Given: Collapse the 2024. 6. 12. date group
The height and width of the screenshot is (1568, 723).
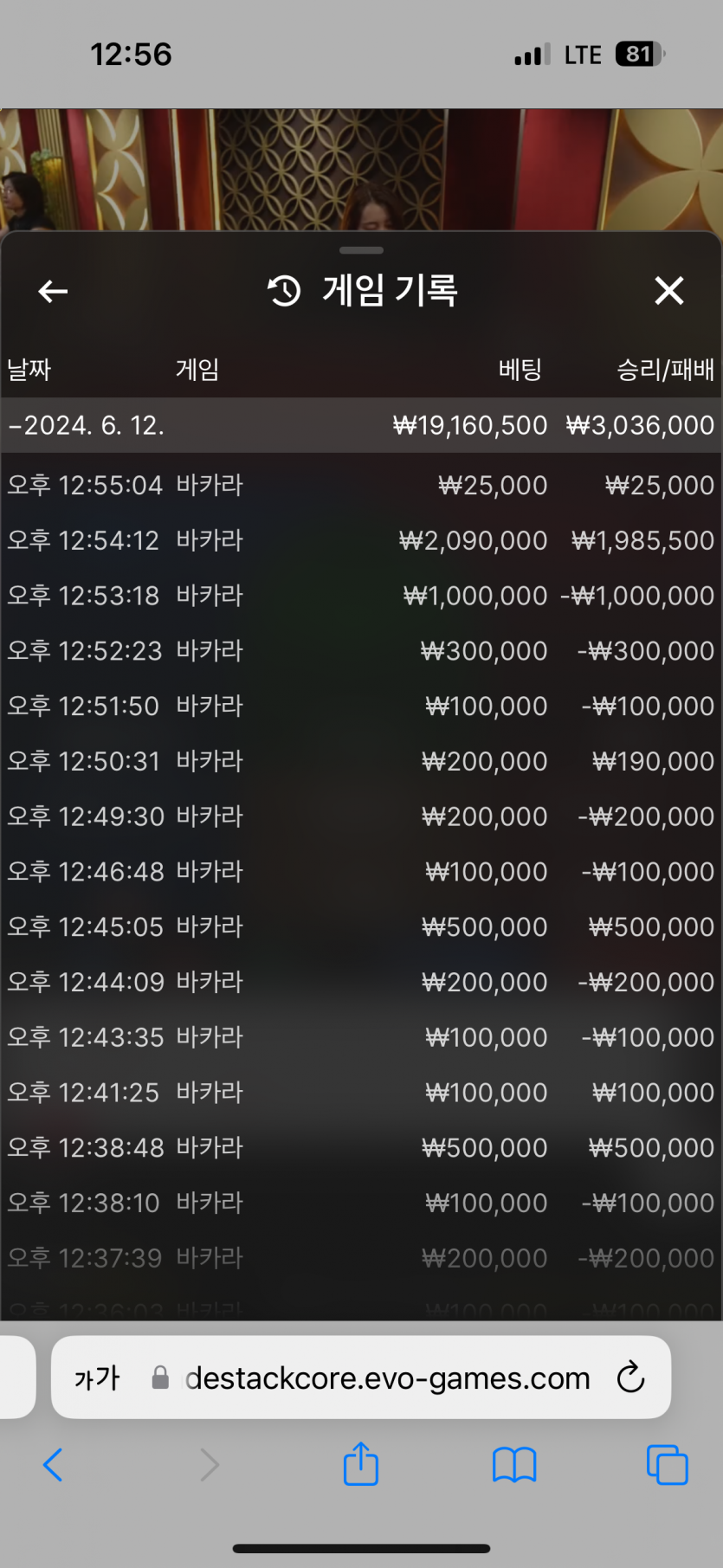Looking at the screenshot, I should tap(87, 425).
